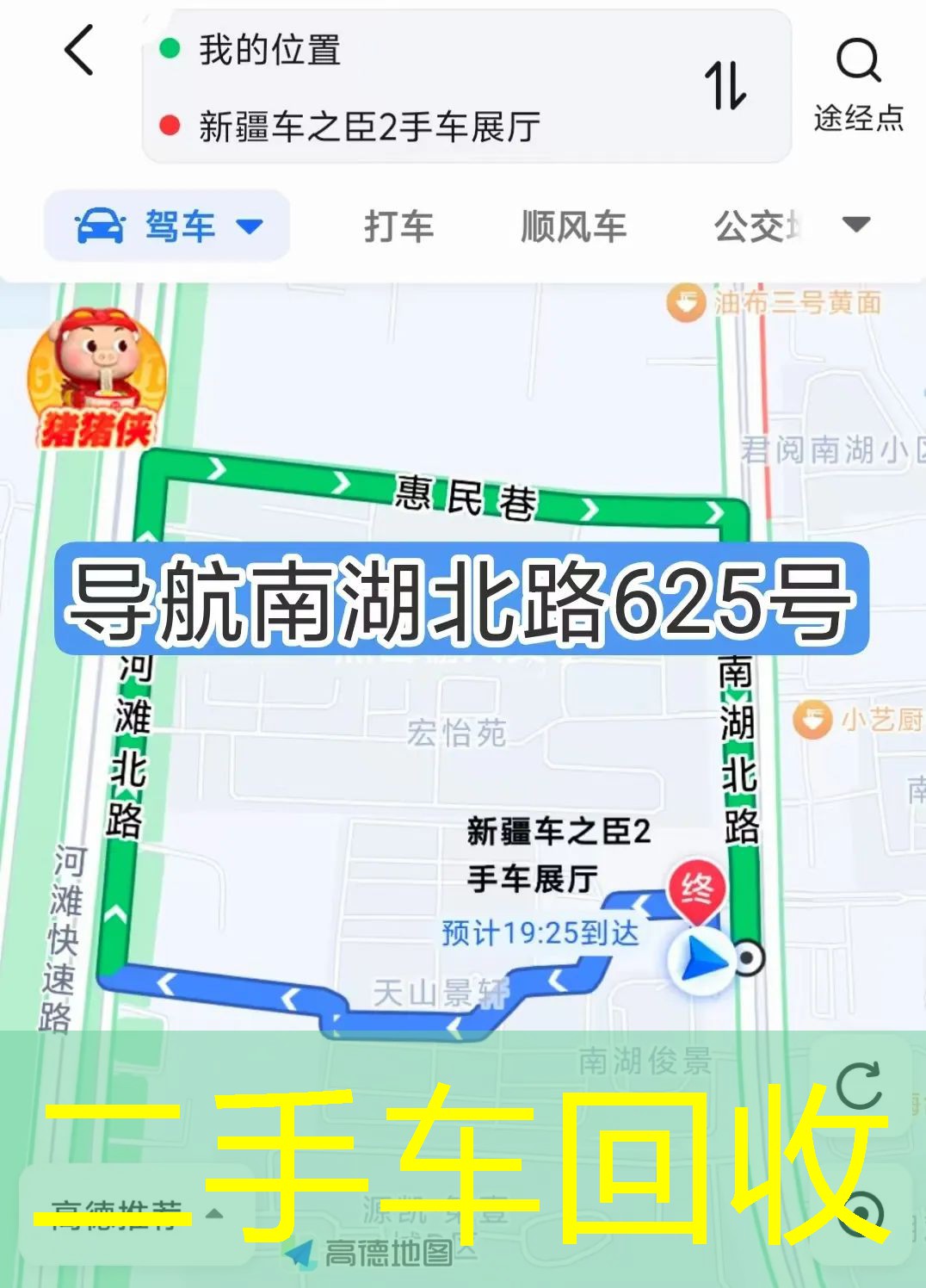Image resolution: width=926 pixels, height=1288 pixels.
Task: Edit the 我的位置 starting point
Action: [x=269, y=50]
